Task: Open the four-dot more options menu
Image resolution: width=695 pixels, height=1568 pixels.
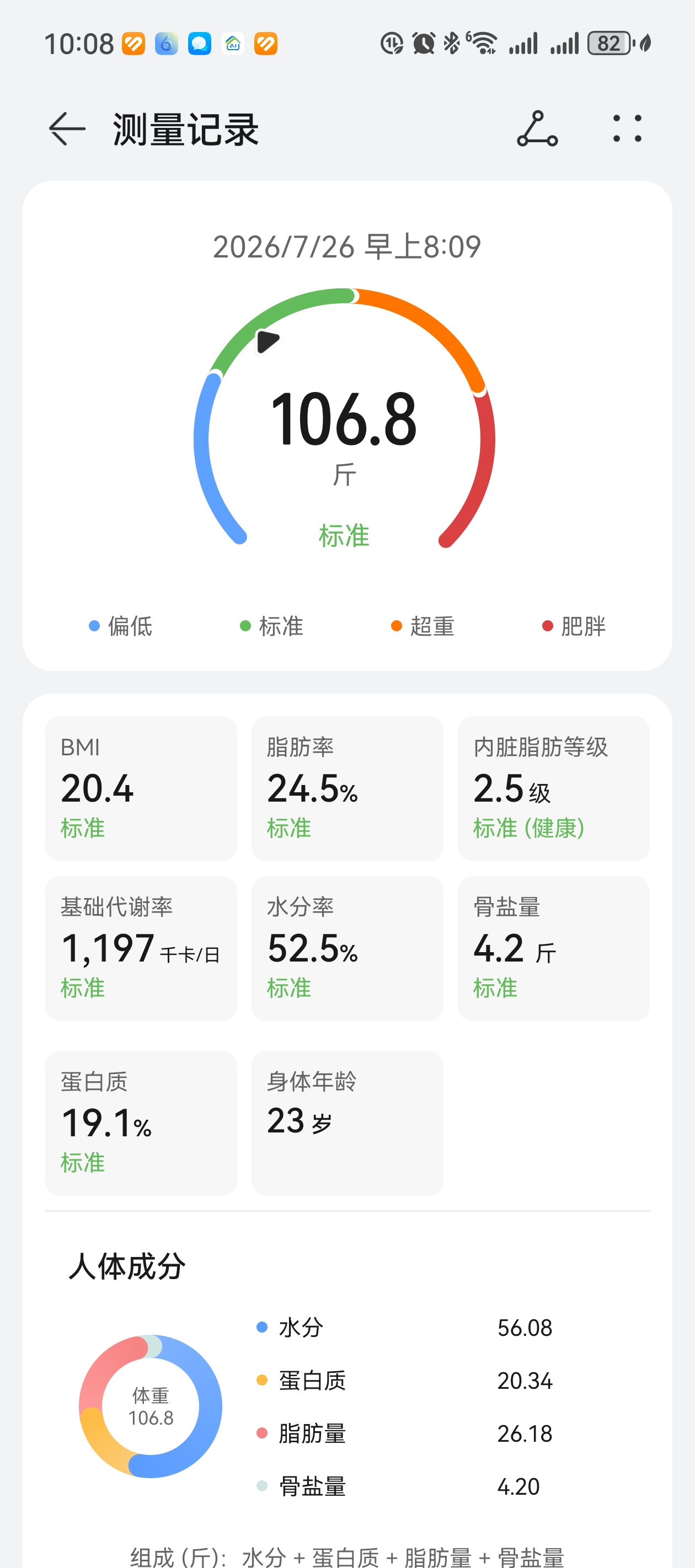Action: tap(627, 129)
